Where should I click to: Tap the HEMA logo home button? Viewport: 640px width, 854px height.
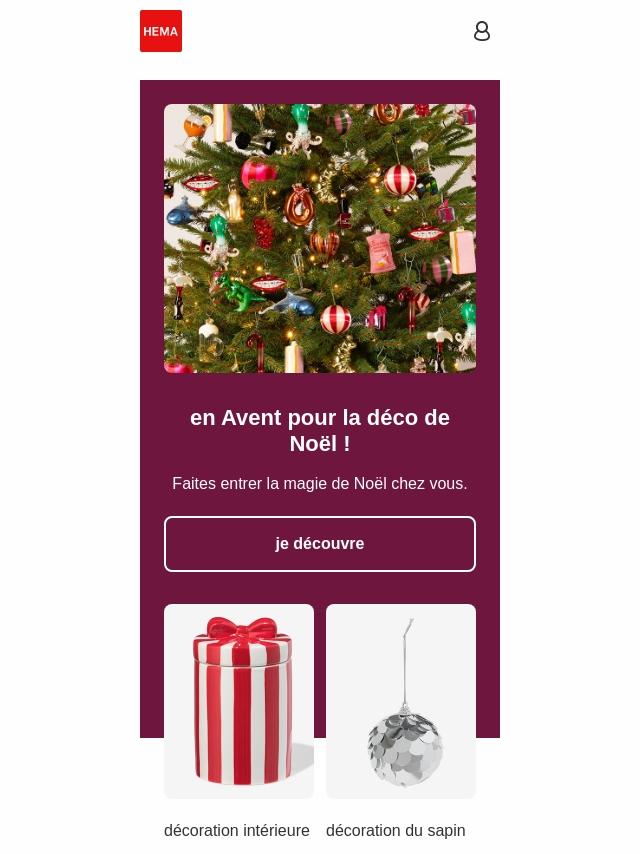[161, 31]
